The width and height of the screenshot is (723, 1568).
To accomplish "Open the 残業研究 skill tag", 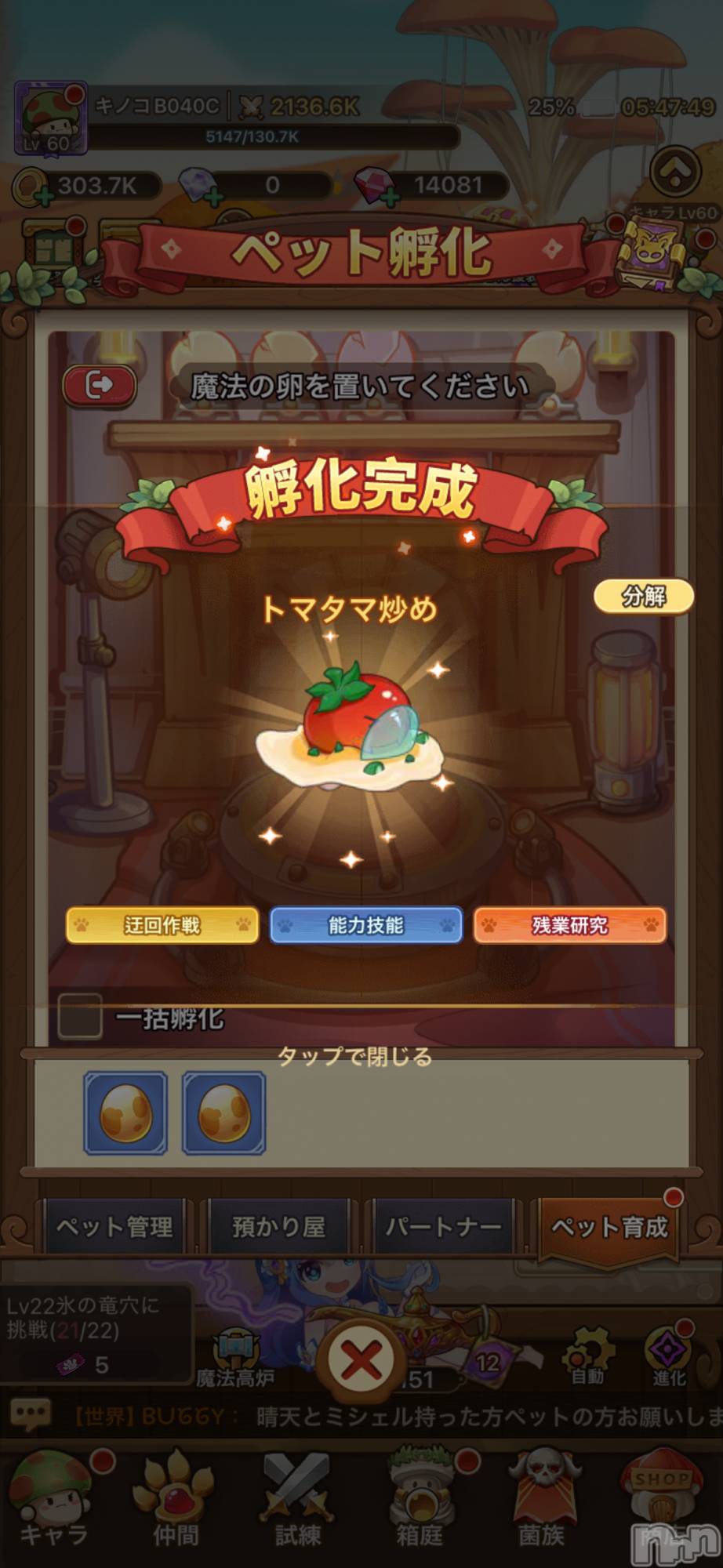I will click(569, 925).
